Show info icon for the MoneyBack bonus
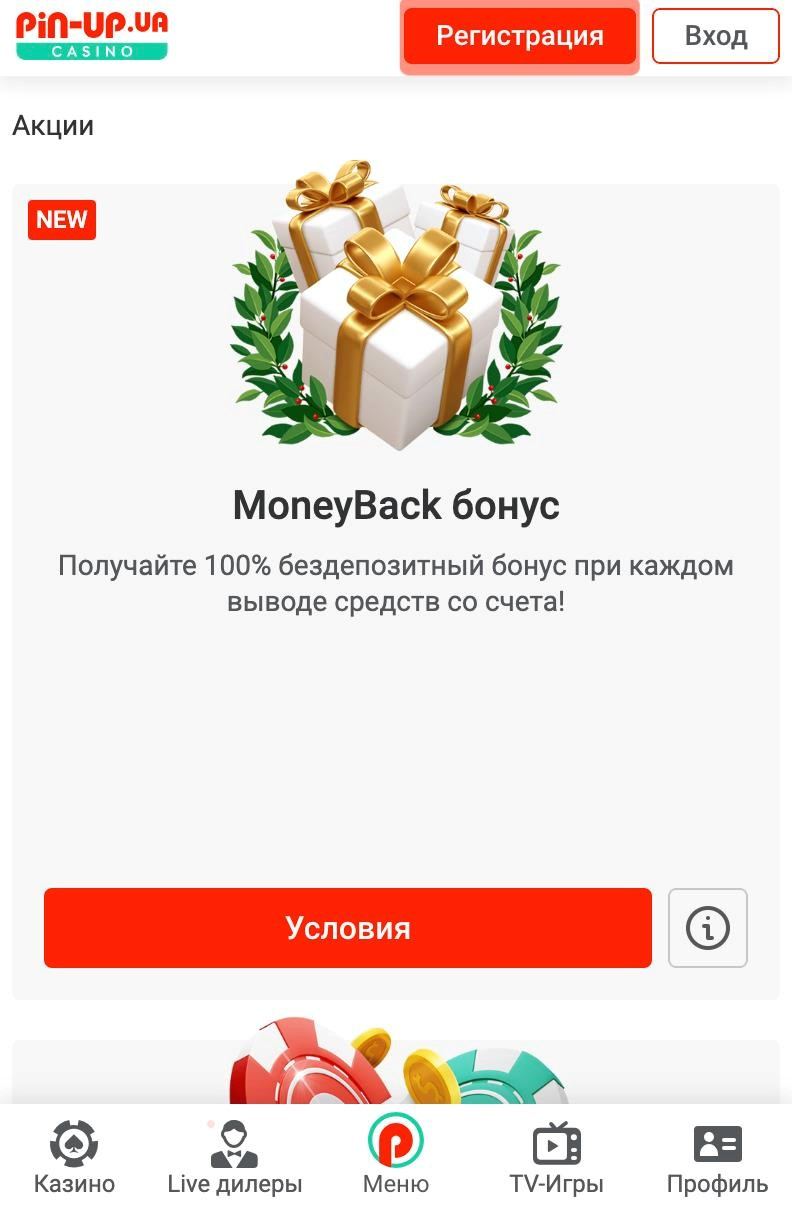 [707, 928]
